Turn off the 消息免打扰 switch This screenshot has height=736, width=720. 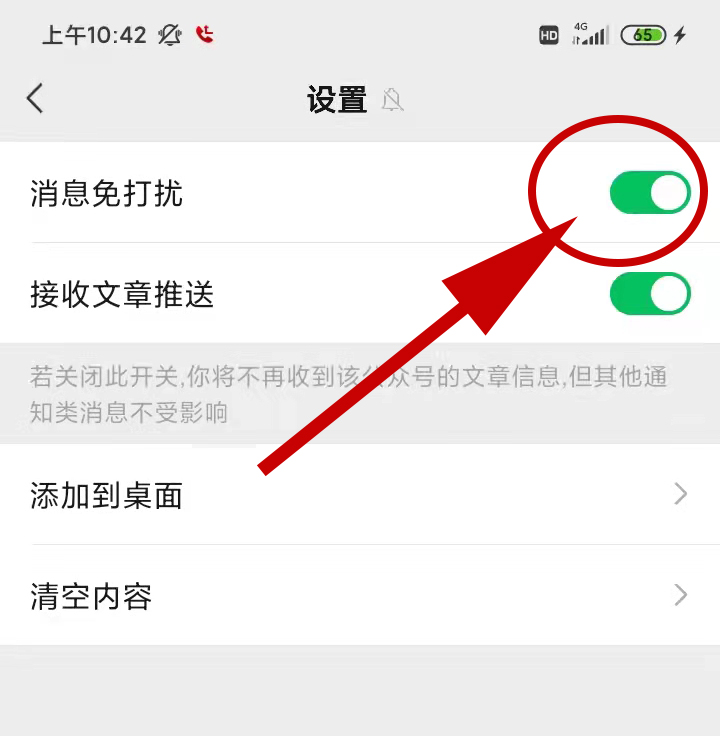click(650, 193)
